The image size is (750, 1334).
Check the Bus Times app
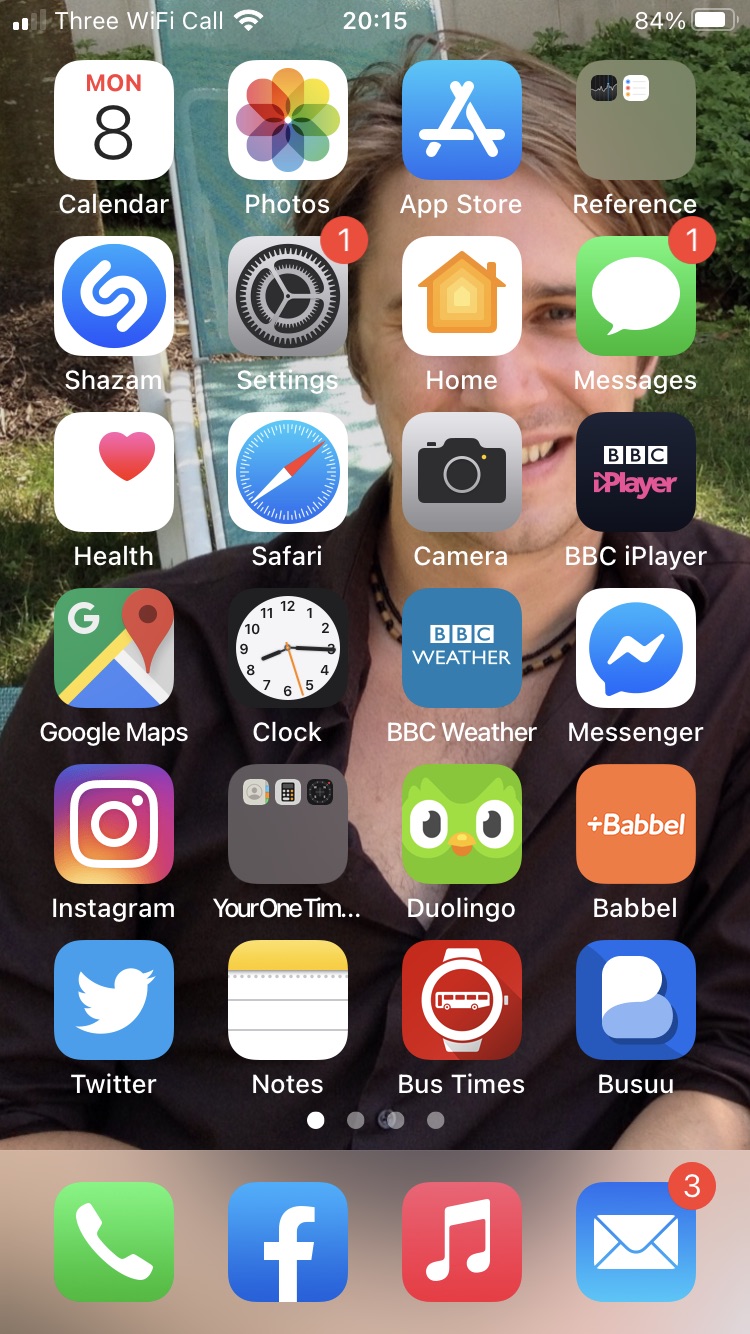coord(462,1000)
